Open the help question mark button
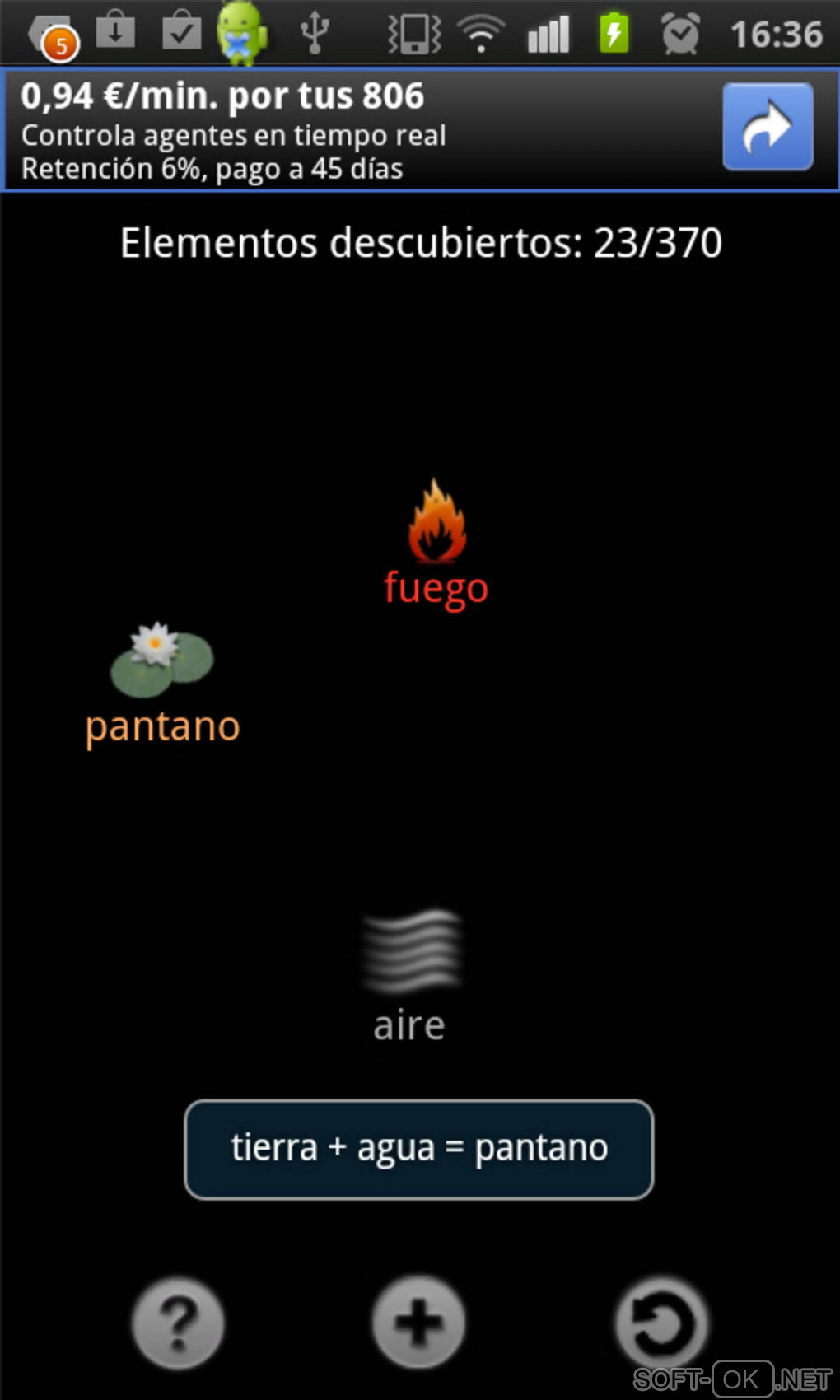Screen dimensions: 840x1400 pyautogui.click(x=178, y=1323)
